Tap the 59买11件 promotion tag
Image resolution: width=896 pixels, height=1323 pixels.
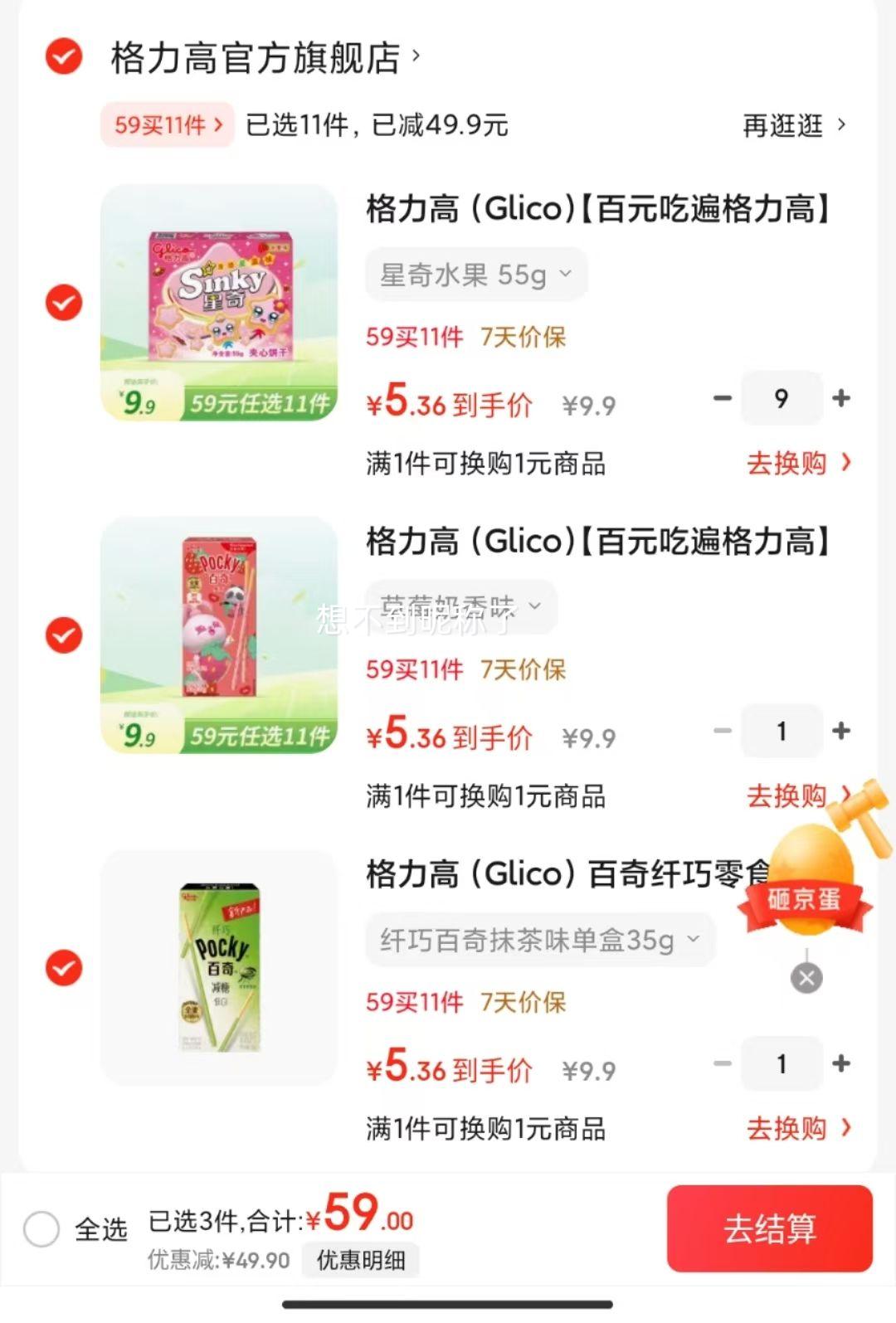click(166, 125)
